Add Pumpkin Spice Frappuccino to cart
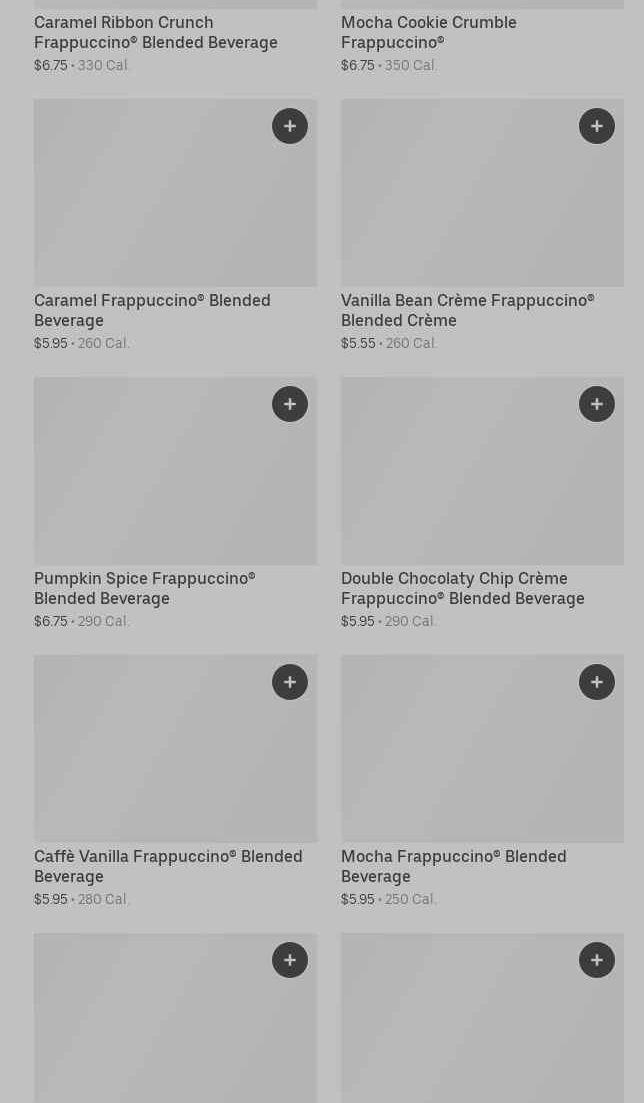This screenshot has width=644, height=1103. pyautogui.click(x=290, y=404)
